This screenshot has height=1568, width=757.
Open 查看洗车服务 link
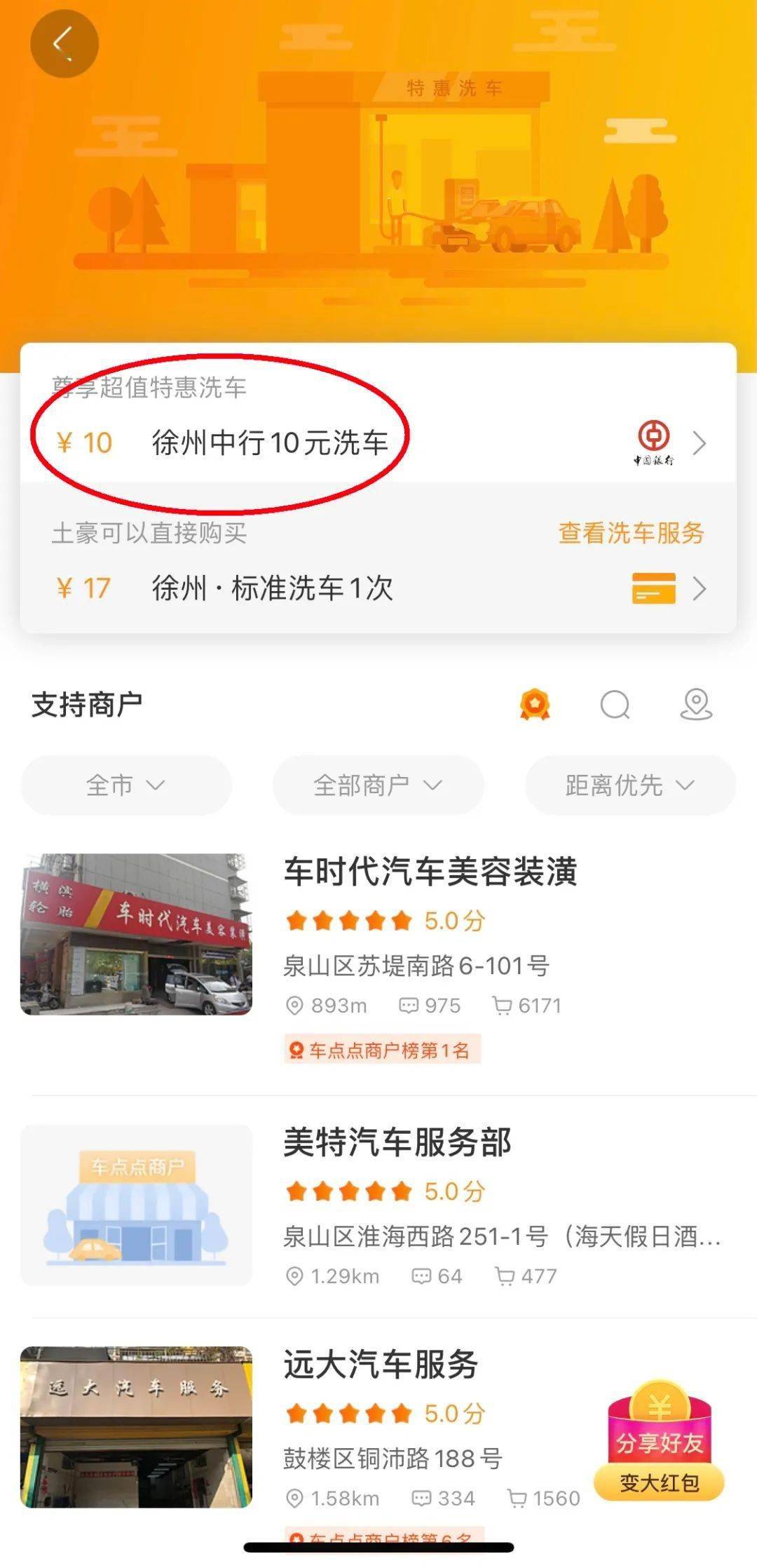[x=630, y=532]
